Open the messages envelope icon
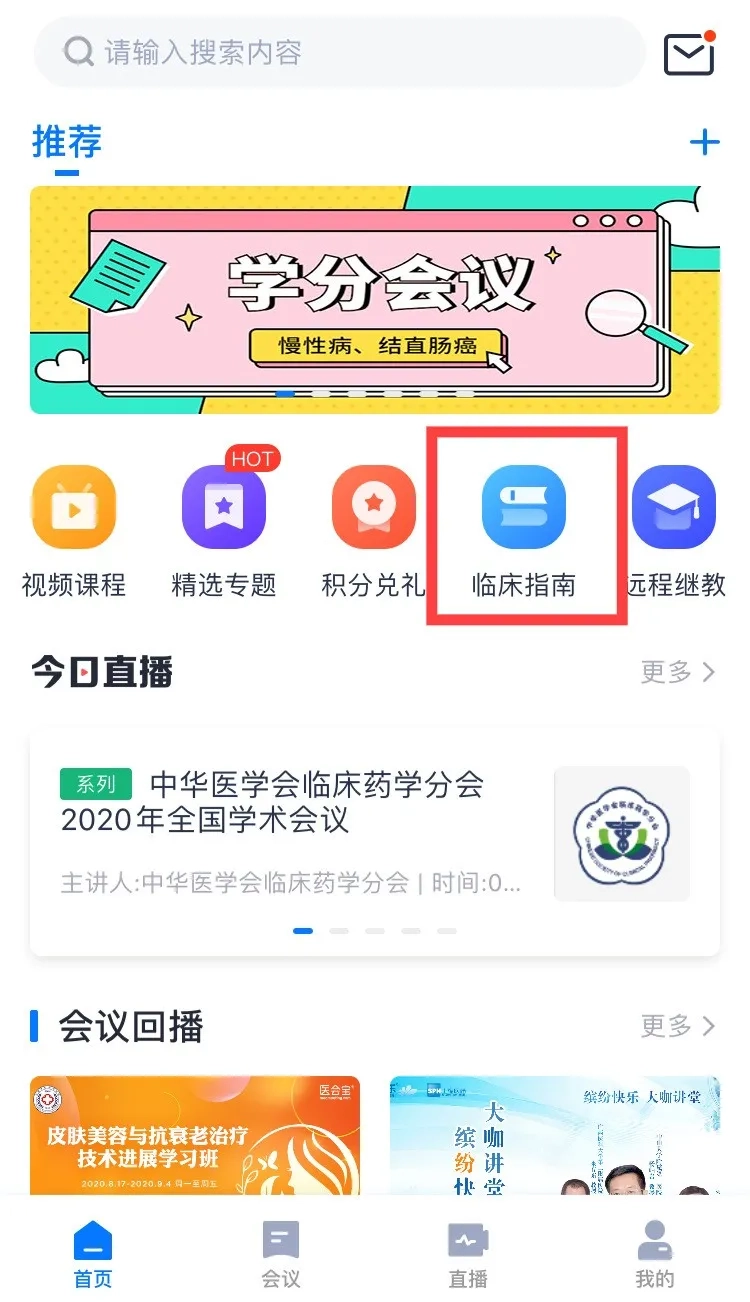The width and height of the screenshot is (750, 1302). click(689, 53)
